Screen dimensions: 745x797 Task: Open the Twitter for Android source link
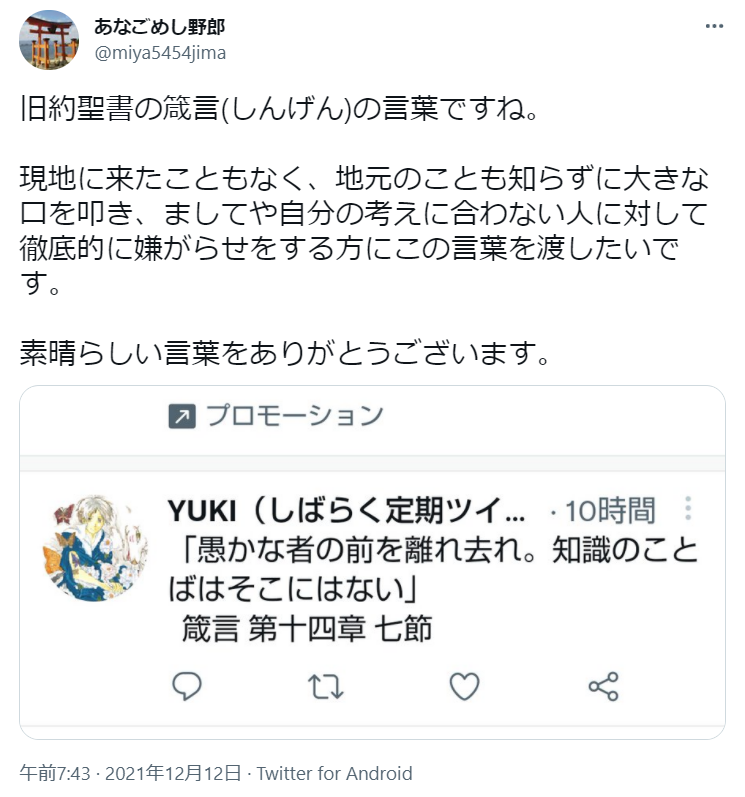pos(334,773)
